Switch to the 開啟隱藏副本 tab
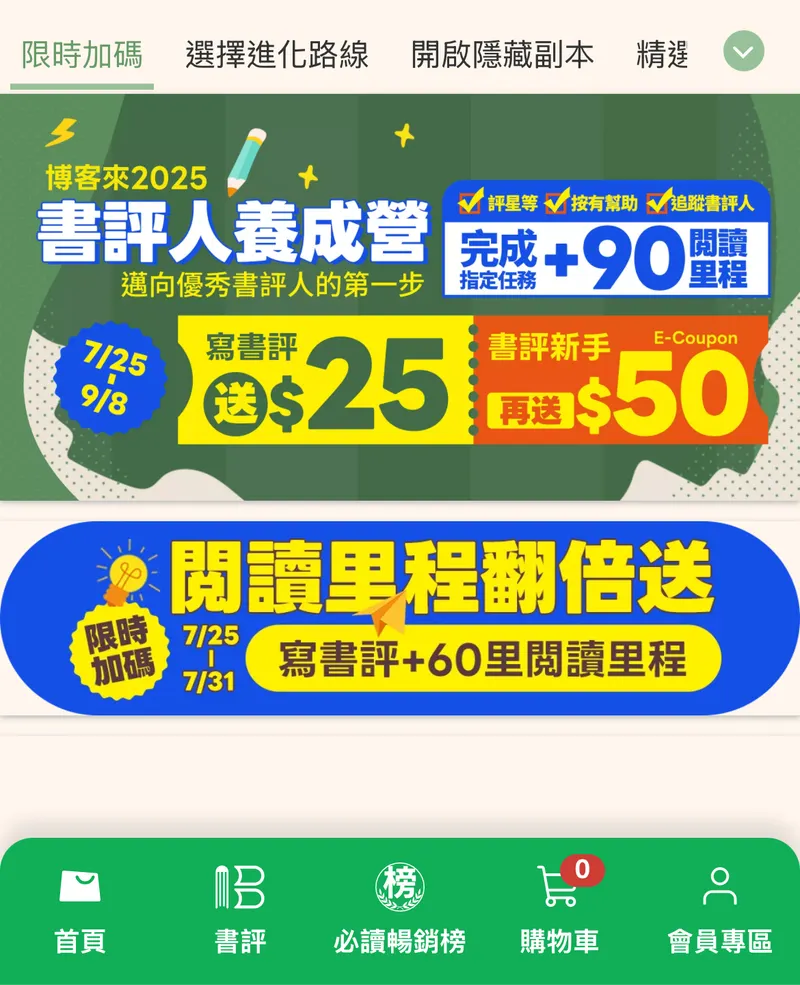The height and width of the screenshot is (985, 800). pos(502,54)
